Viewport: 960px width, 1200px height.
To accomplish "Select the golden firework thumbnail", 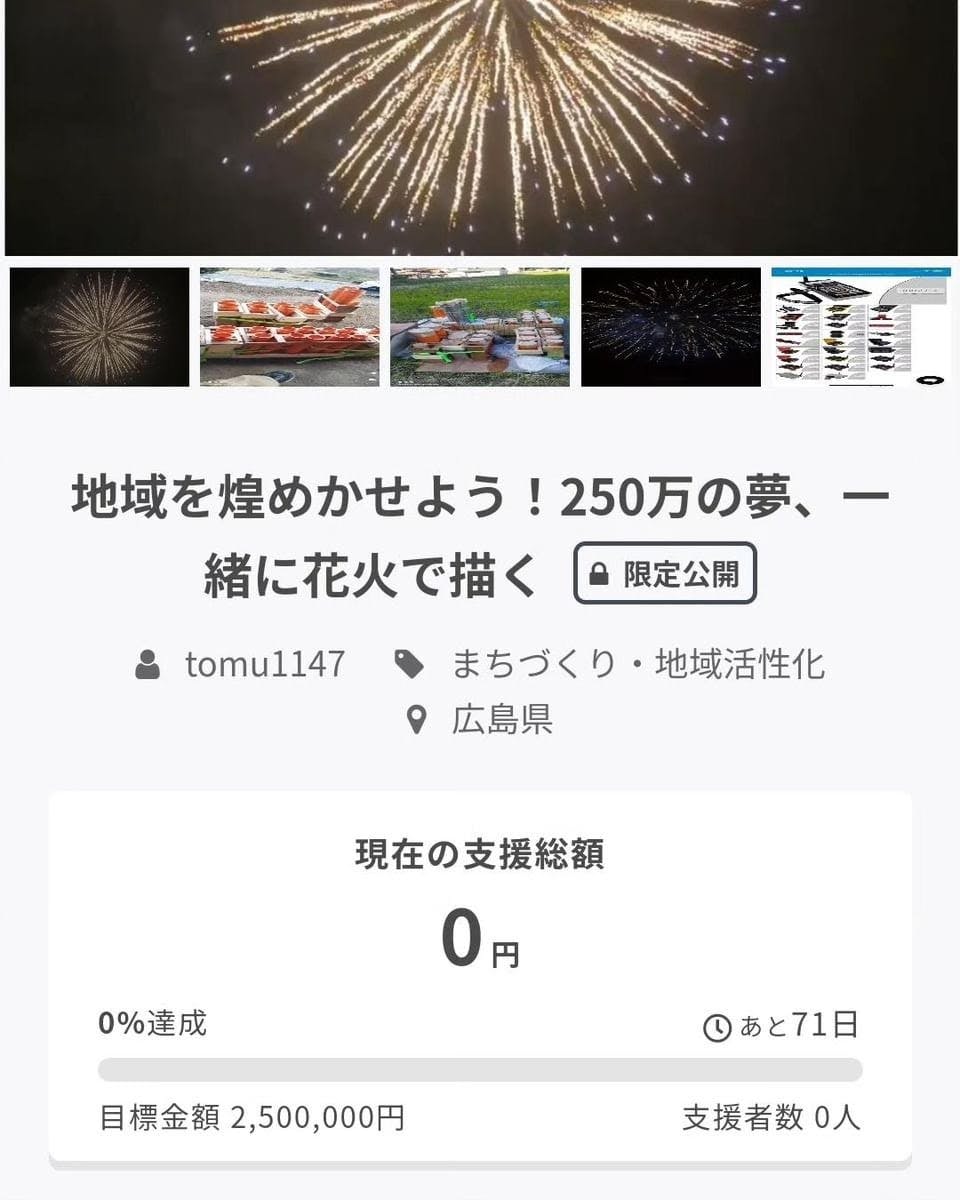I will [x=99, y=327].
